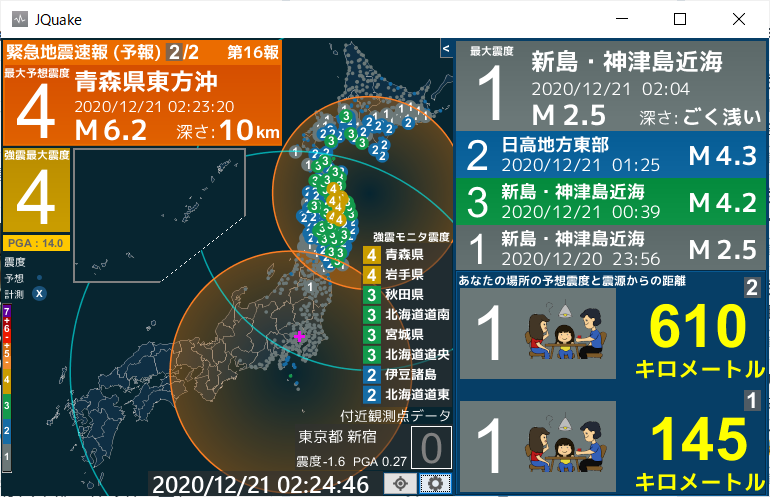The width and height of the screenshot is (770, 497).
Task: Minimize the JQuake window
Action: tap(622, 18)
